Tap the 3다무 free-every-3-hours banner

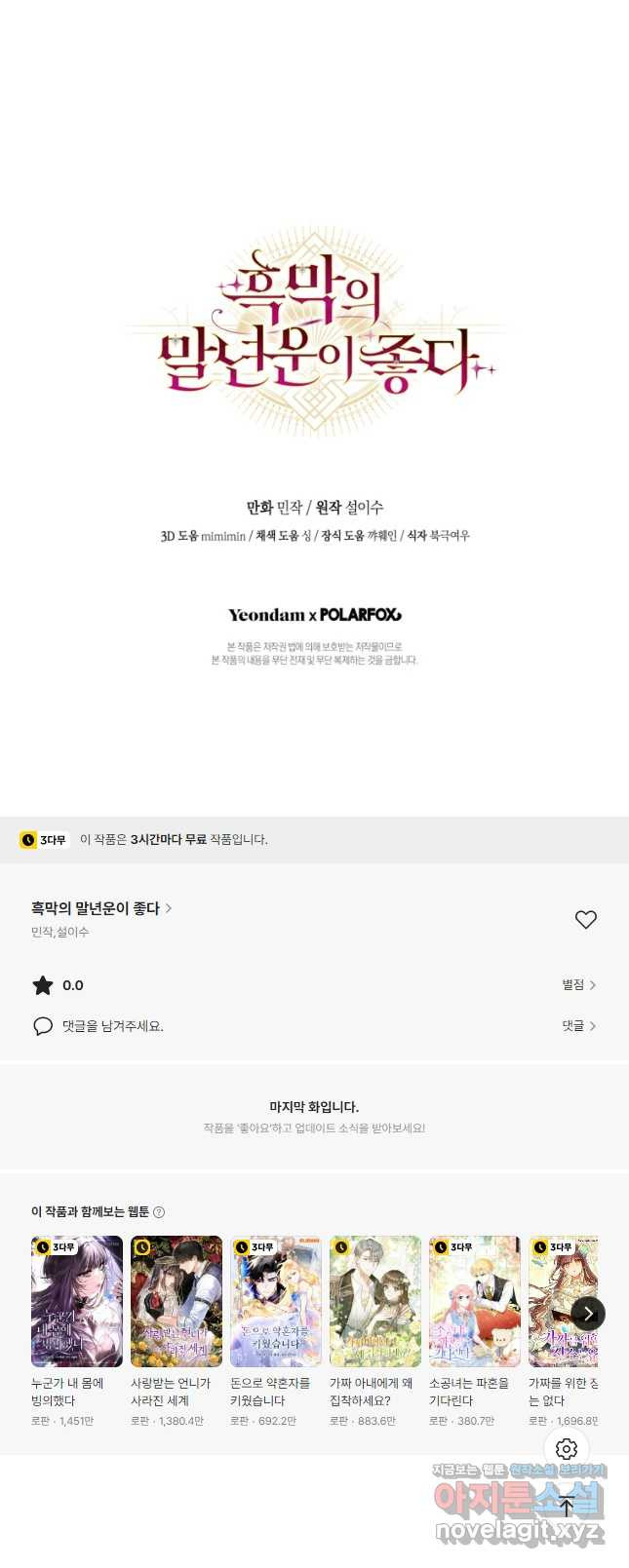314,839
